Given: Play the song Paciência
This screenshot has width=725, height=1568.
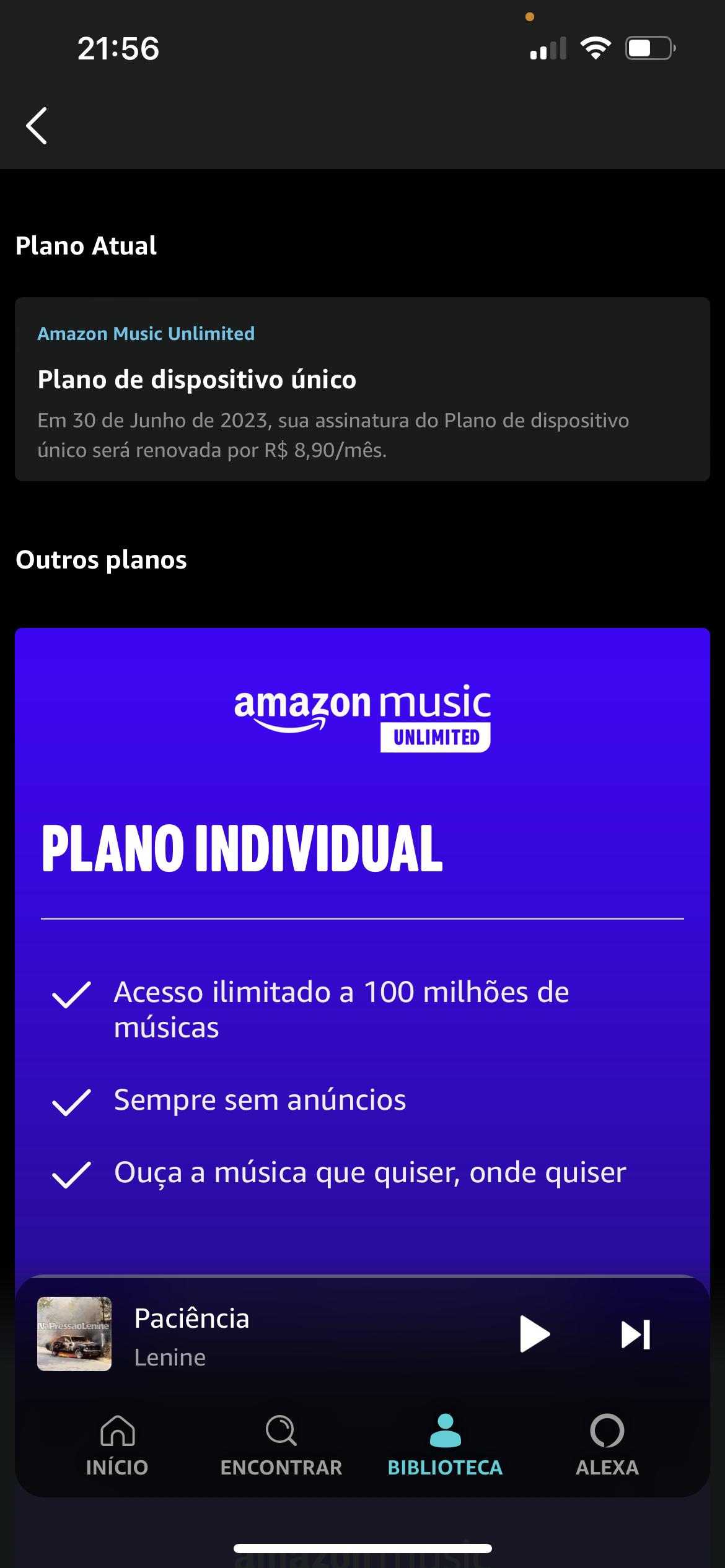Looking at the screenshot, I should click(534, 1334).
